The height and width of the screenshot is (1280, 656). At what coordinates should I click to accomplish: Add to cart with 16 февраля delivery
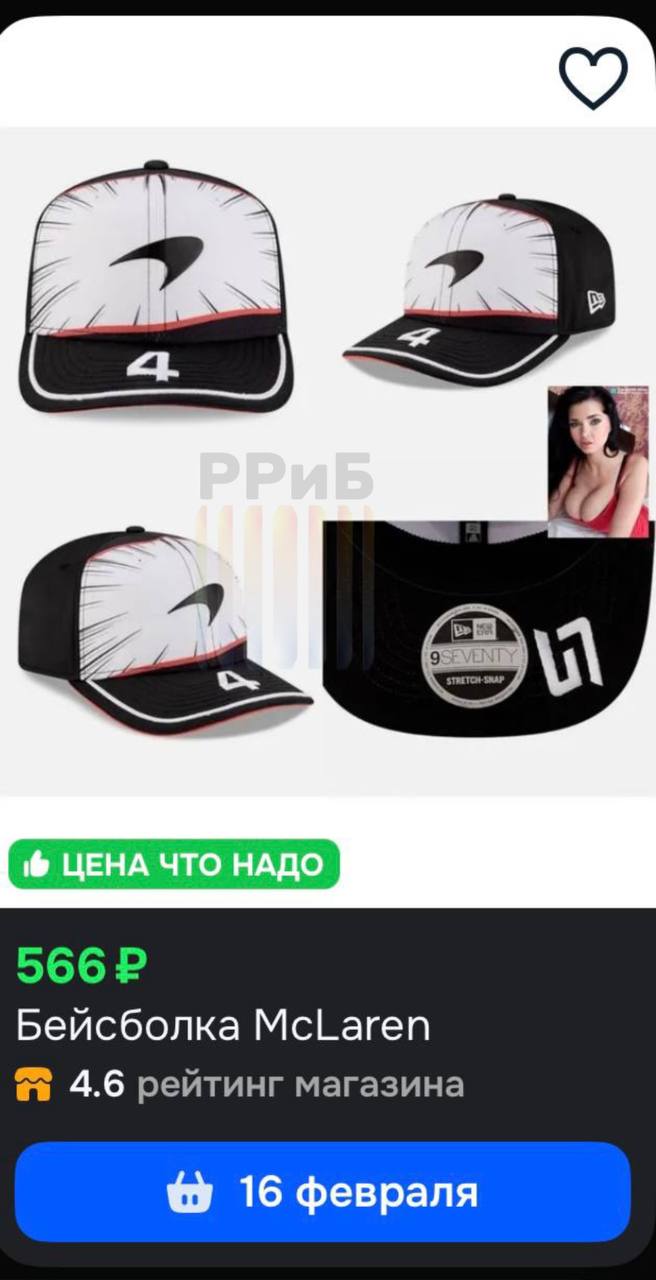[323, 1192]
